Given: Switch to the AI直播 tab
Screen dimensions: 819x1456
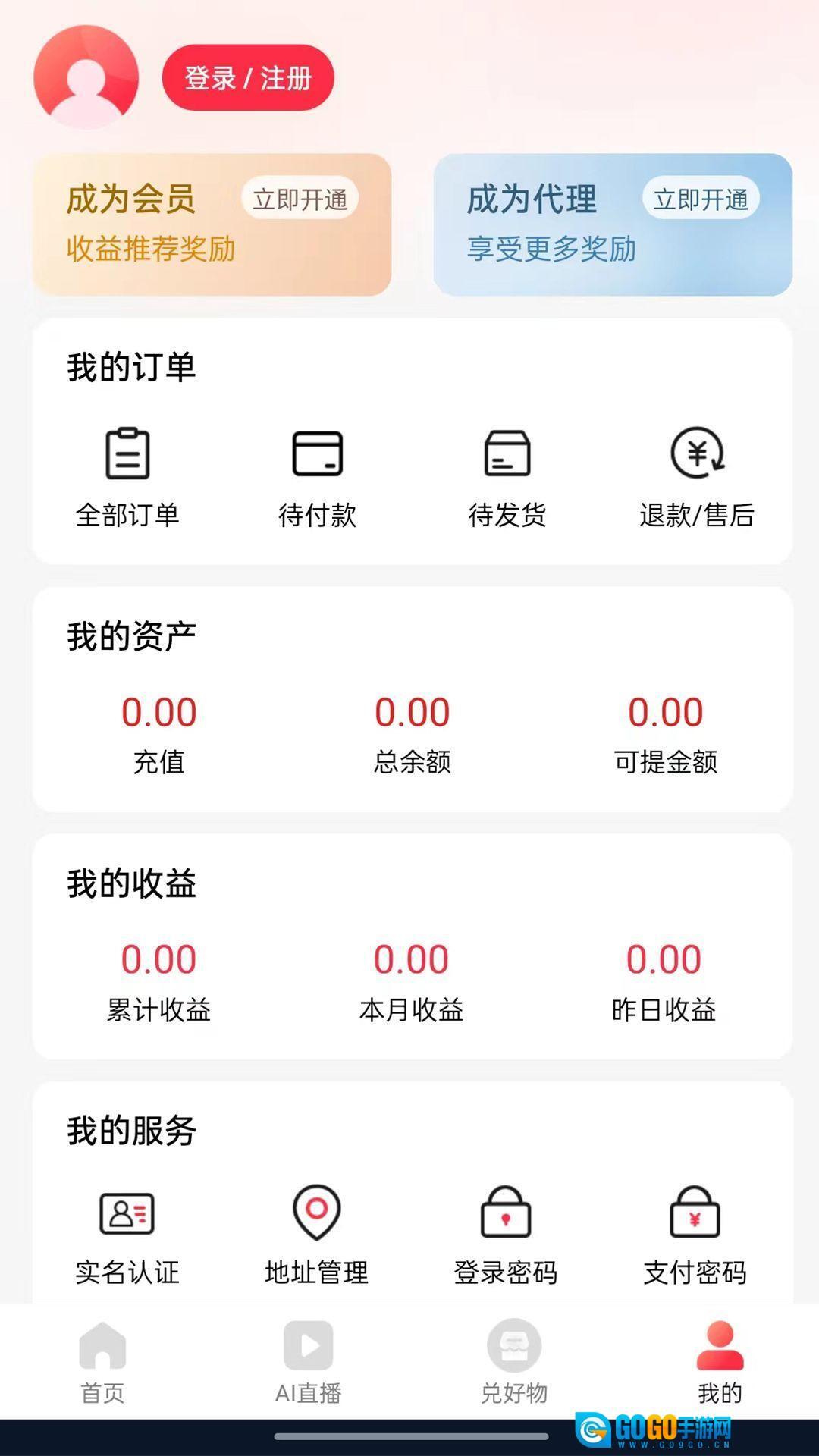Looking at the screenshot, I should click(309, 1362).
